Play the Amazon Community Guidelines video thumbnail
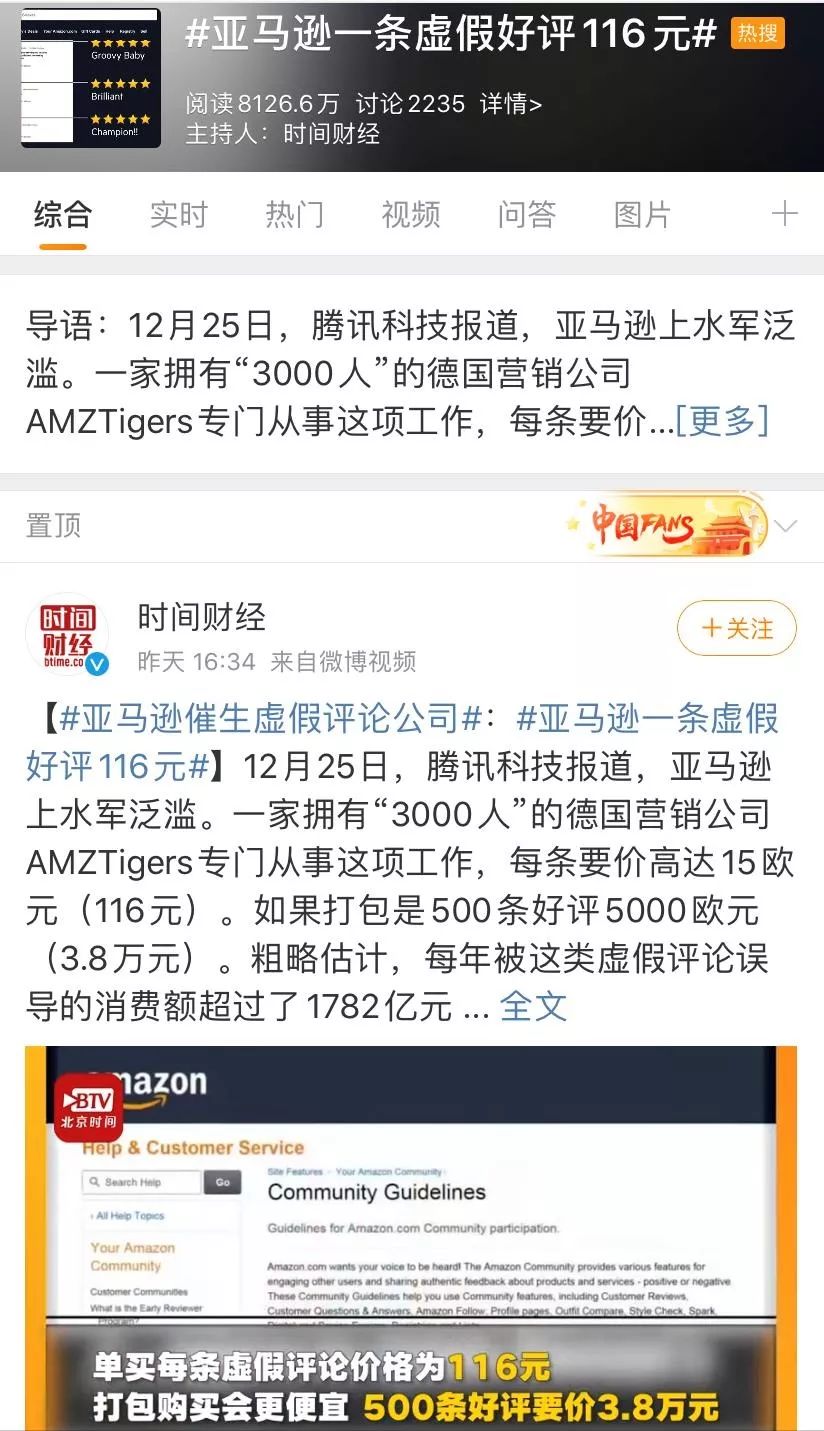Image resolution: width=824 pixels, height=1431 pixels. 412,1230
